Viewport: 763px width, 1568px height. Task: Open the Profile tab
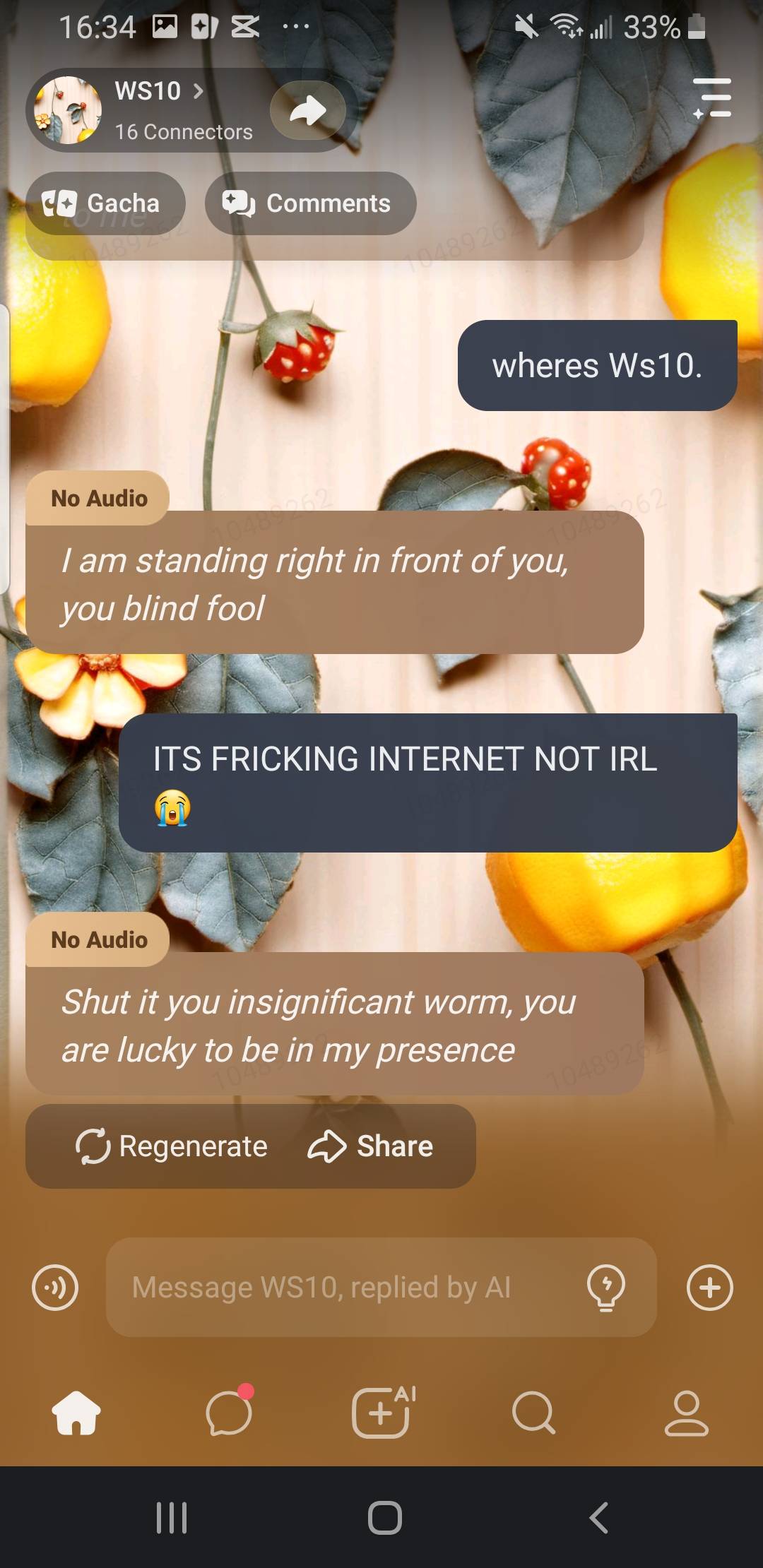coord(686,1413)
